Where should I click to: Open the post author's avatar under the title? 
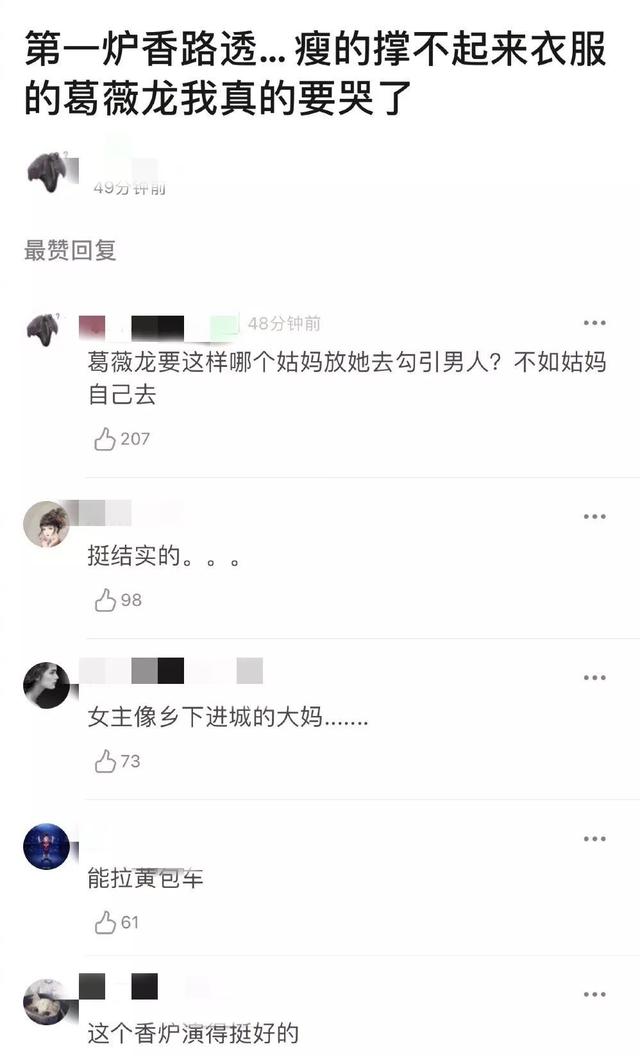click(x=47, y=172)
